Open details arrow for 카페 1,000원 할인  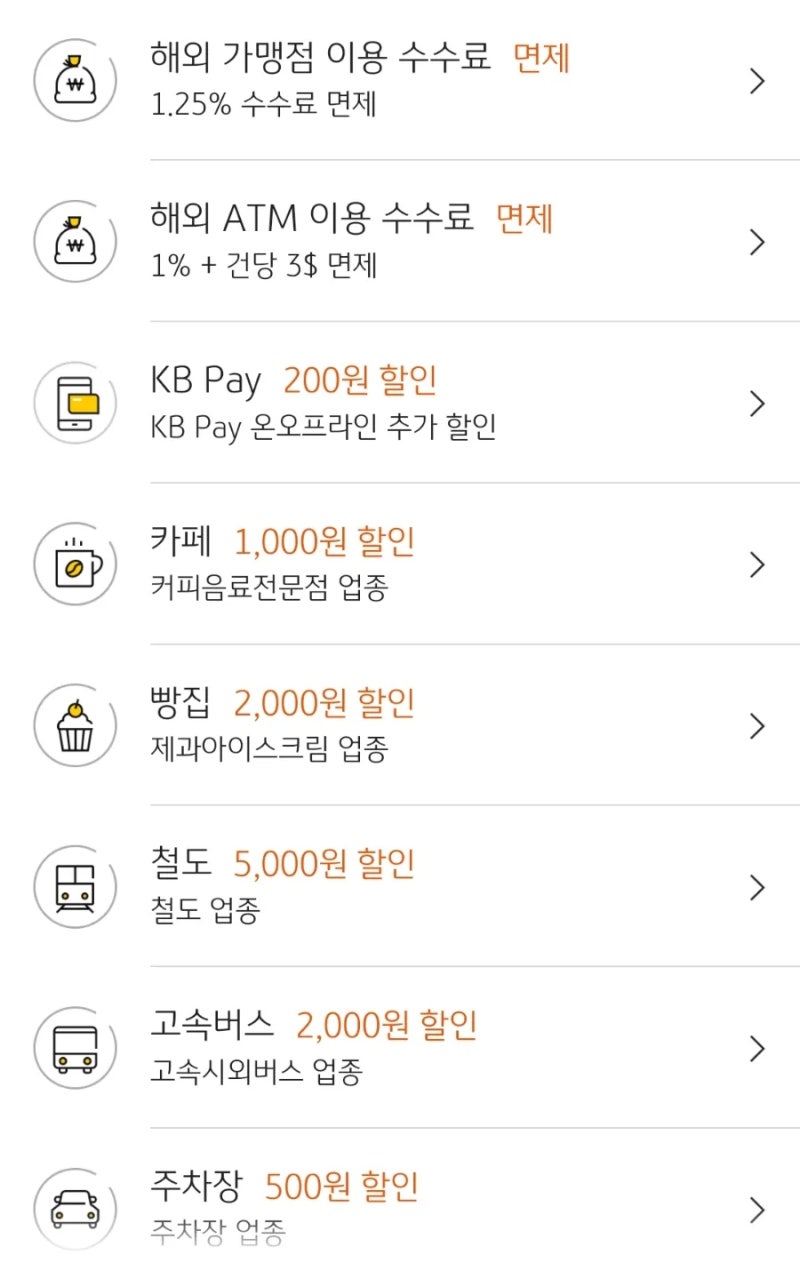pos(758,564)
